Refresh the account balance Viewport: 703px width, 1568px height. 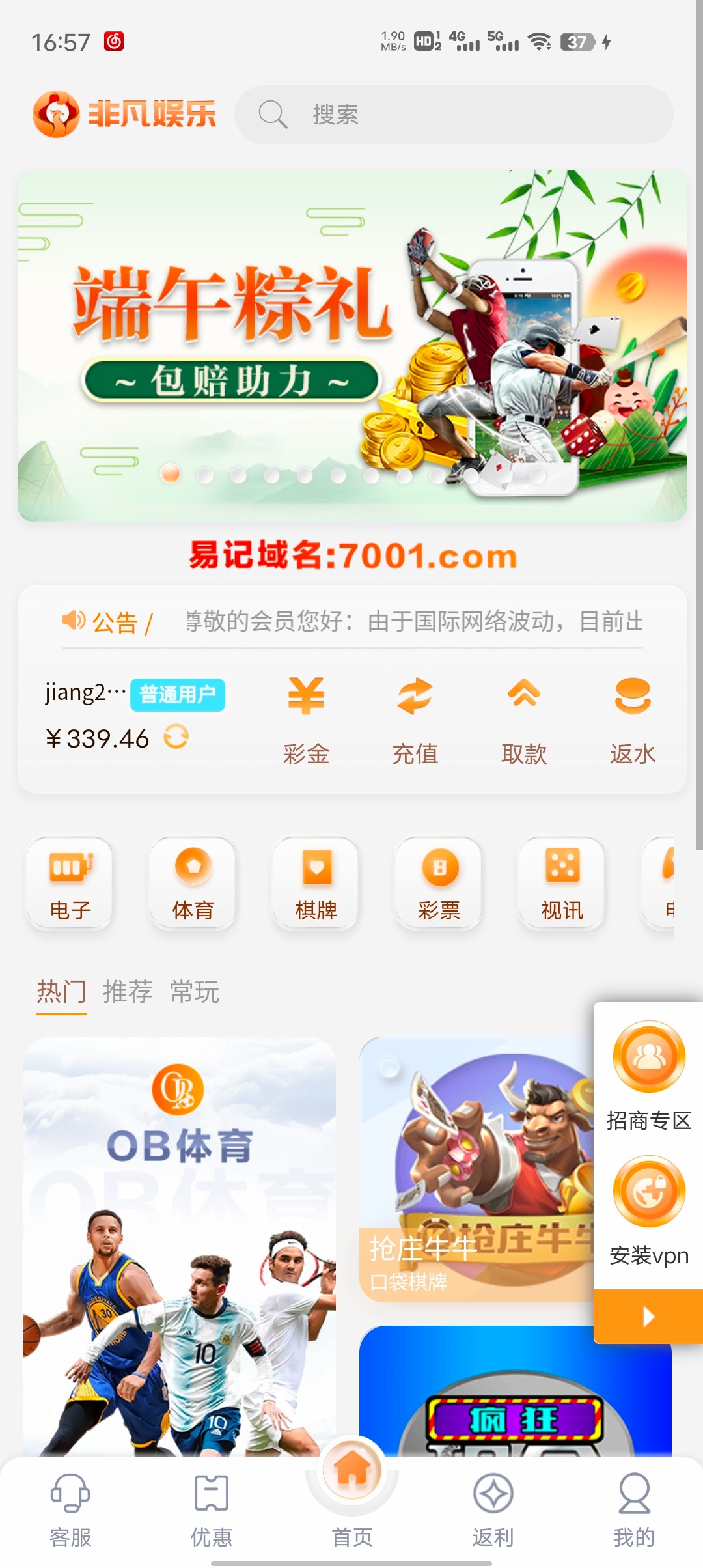tap(176, 737)
